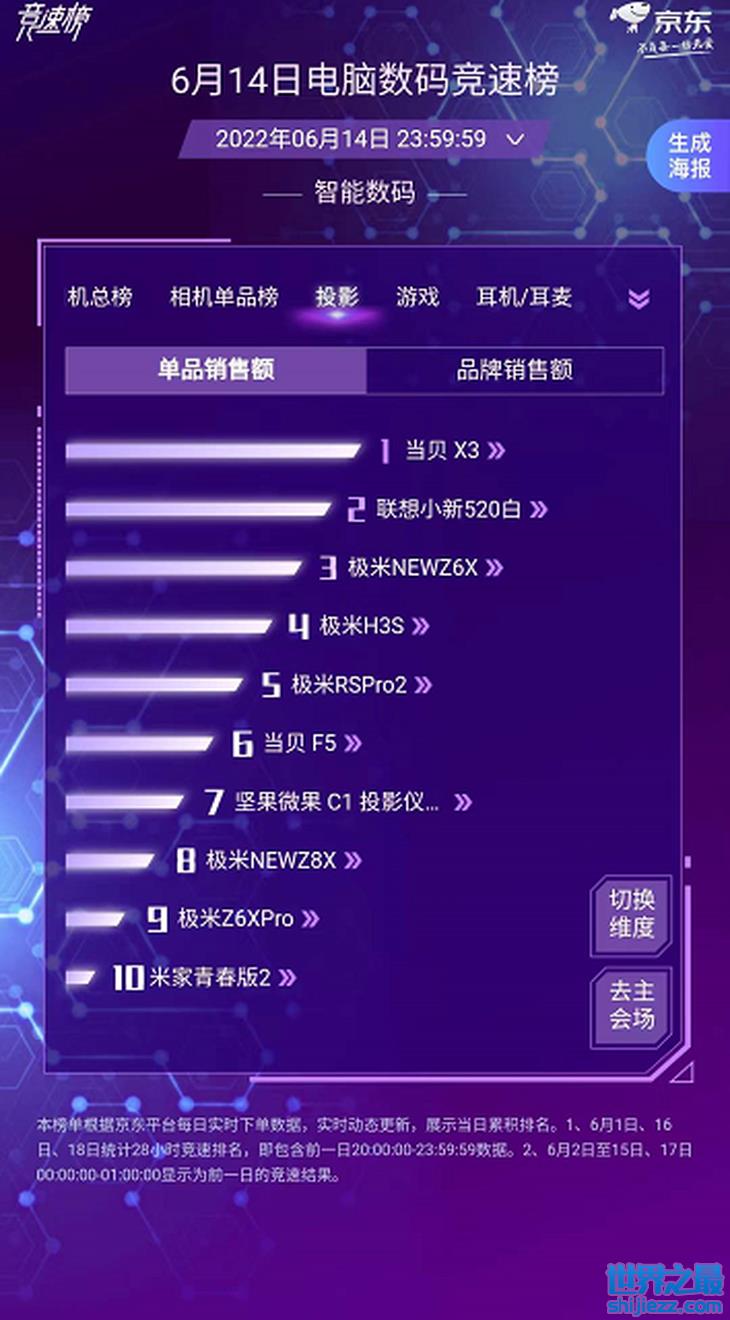Switch to the 相机单品榜 tab

(224, 297)
